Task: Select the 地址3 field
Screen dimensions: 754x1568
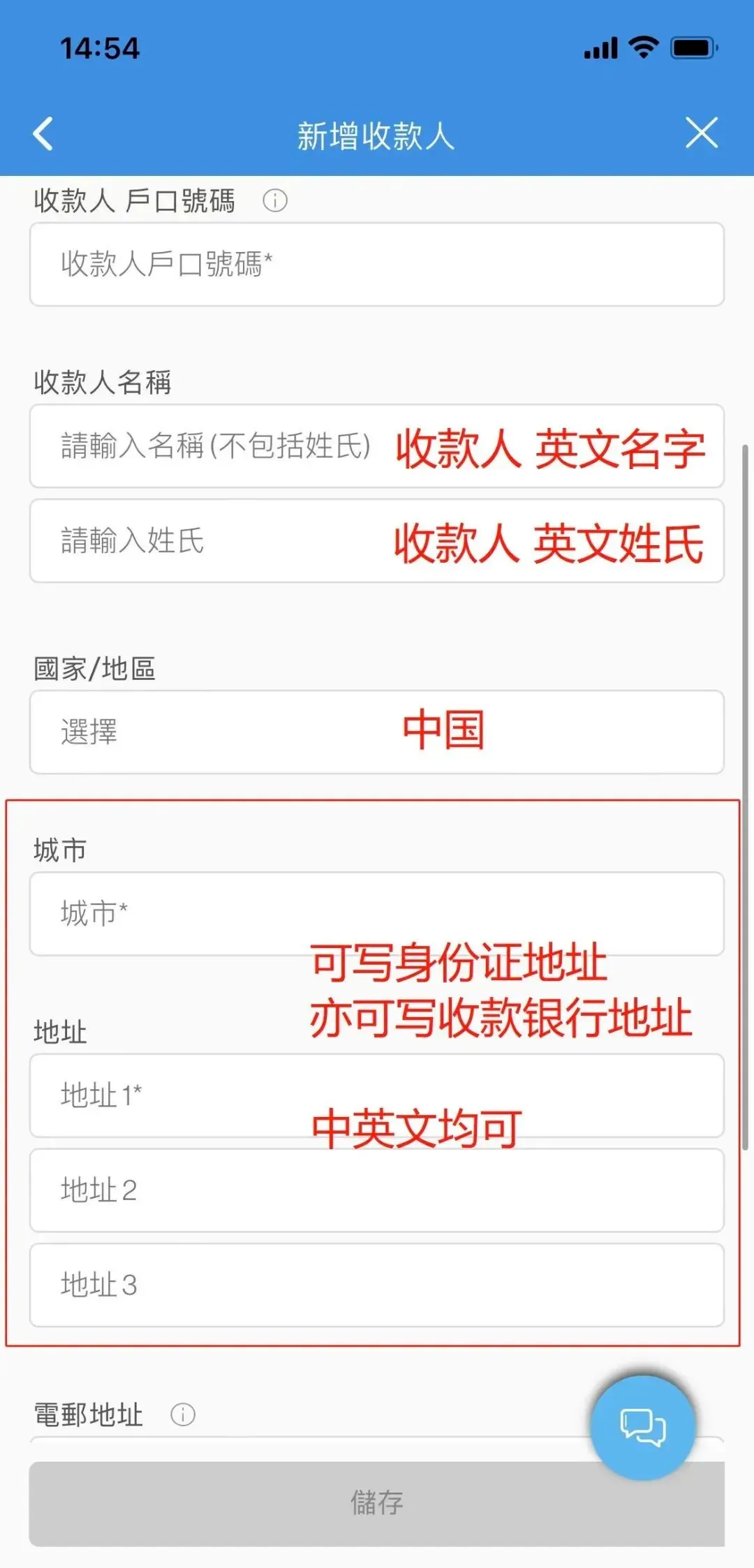Action: 377,1285
